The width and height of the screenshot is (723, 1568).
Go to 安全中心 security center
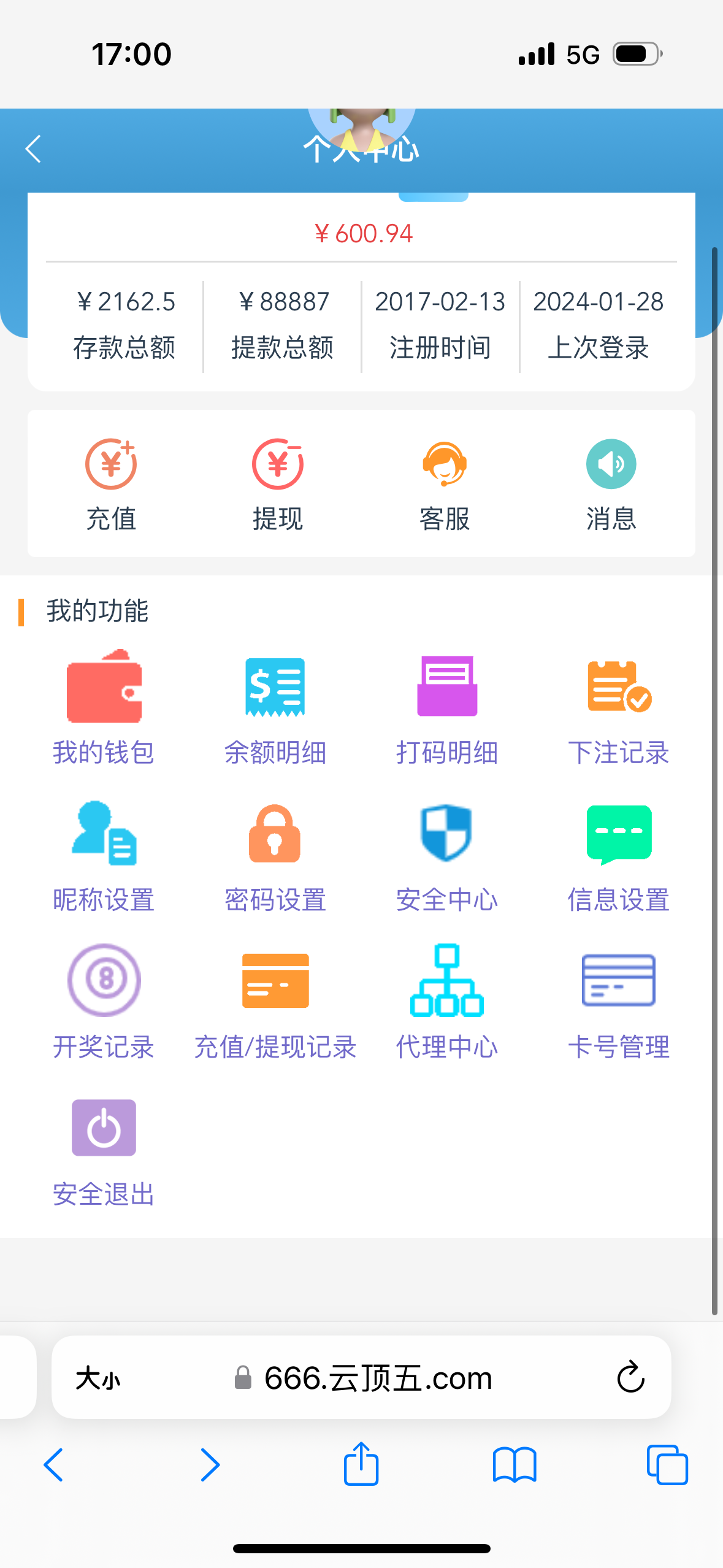pos(447,855)
